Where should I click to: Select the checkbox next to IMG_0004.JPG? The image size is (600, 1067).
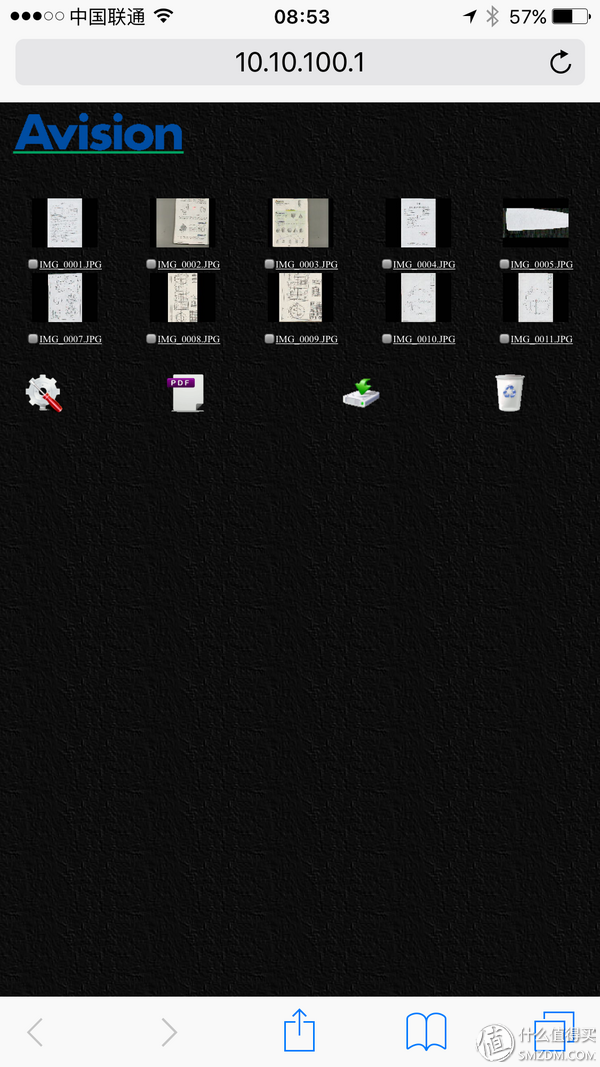tap(387, 265)
